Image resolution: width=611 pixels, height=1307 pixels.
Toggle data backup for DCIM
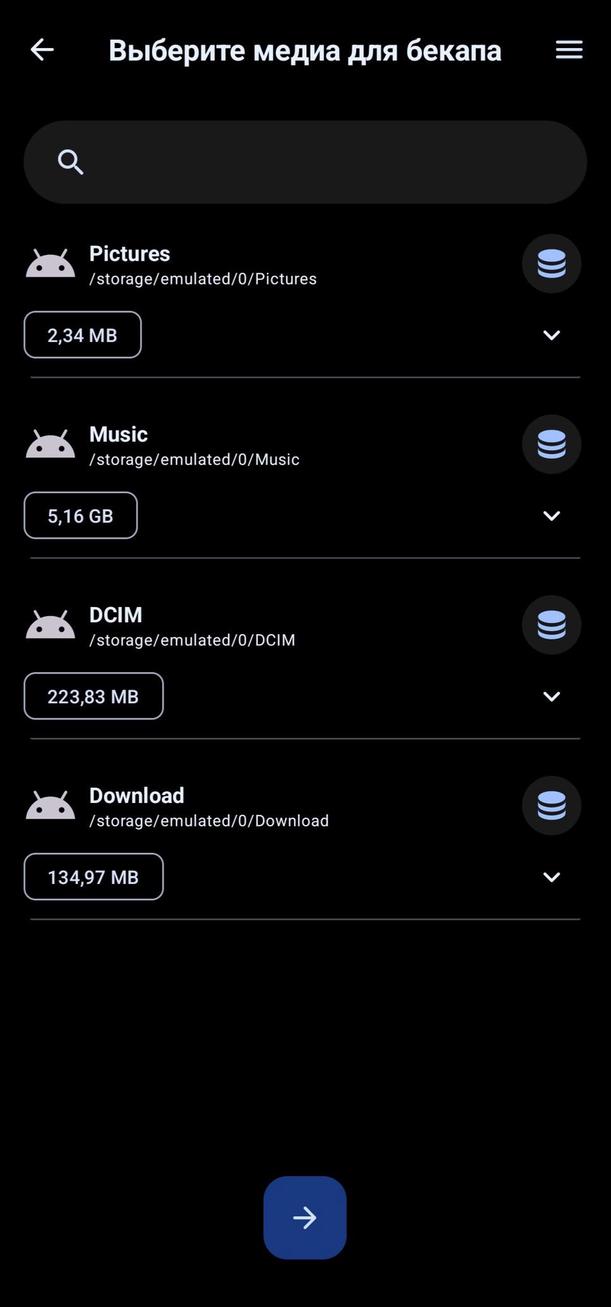pos(551,625)
